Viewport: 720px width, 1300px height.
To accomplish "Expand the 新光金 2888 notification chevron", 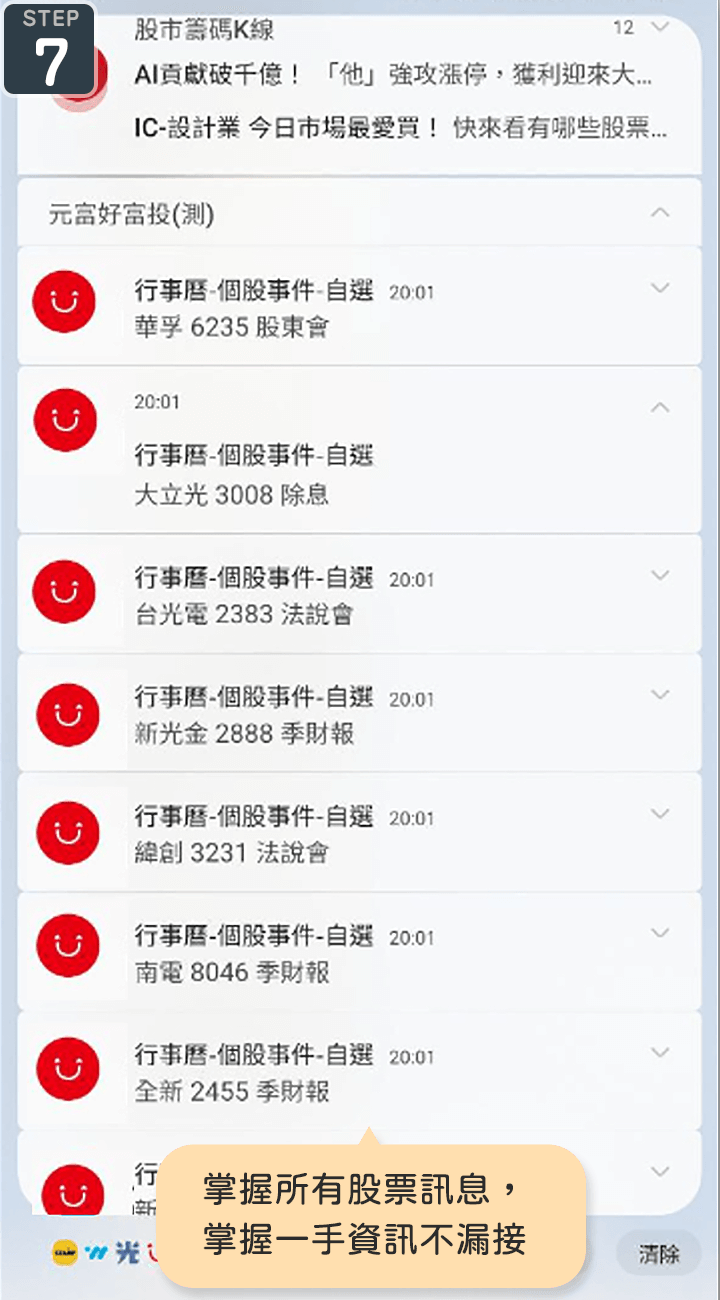I will click(x=660, y=695).
